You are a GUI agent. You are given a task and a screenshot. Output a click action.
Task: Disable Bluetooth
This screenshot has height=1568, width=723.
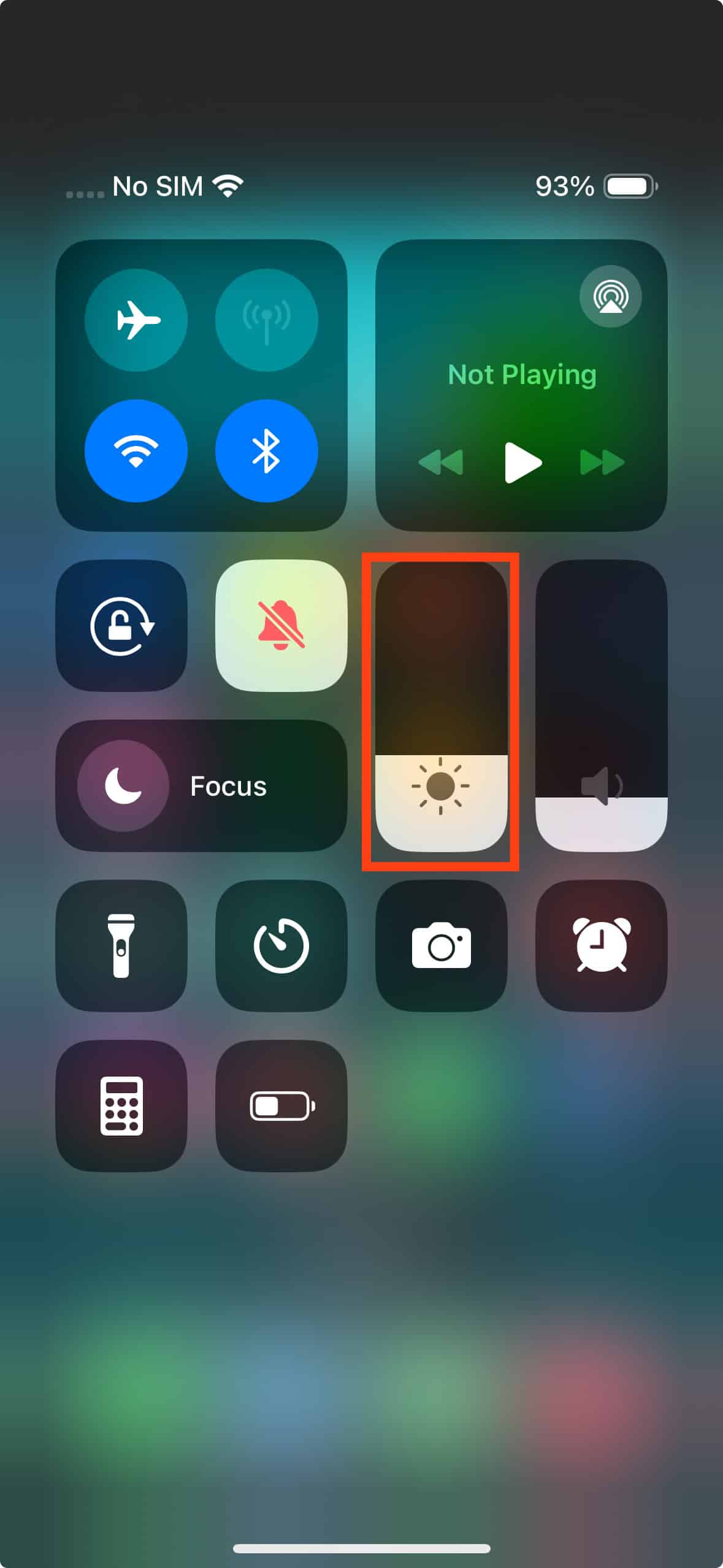click(266, 451)
